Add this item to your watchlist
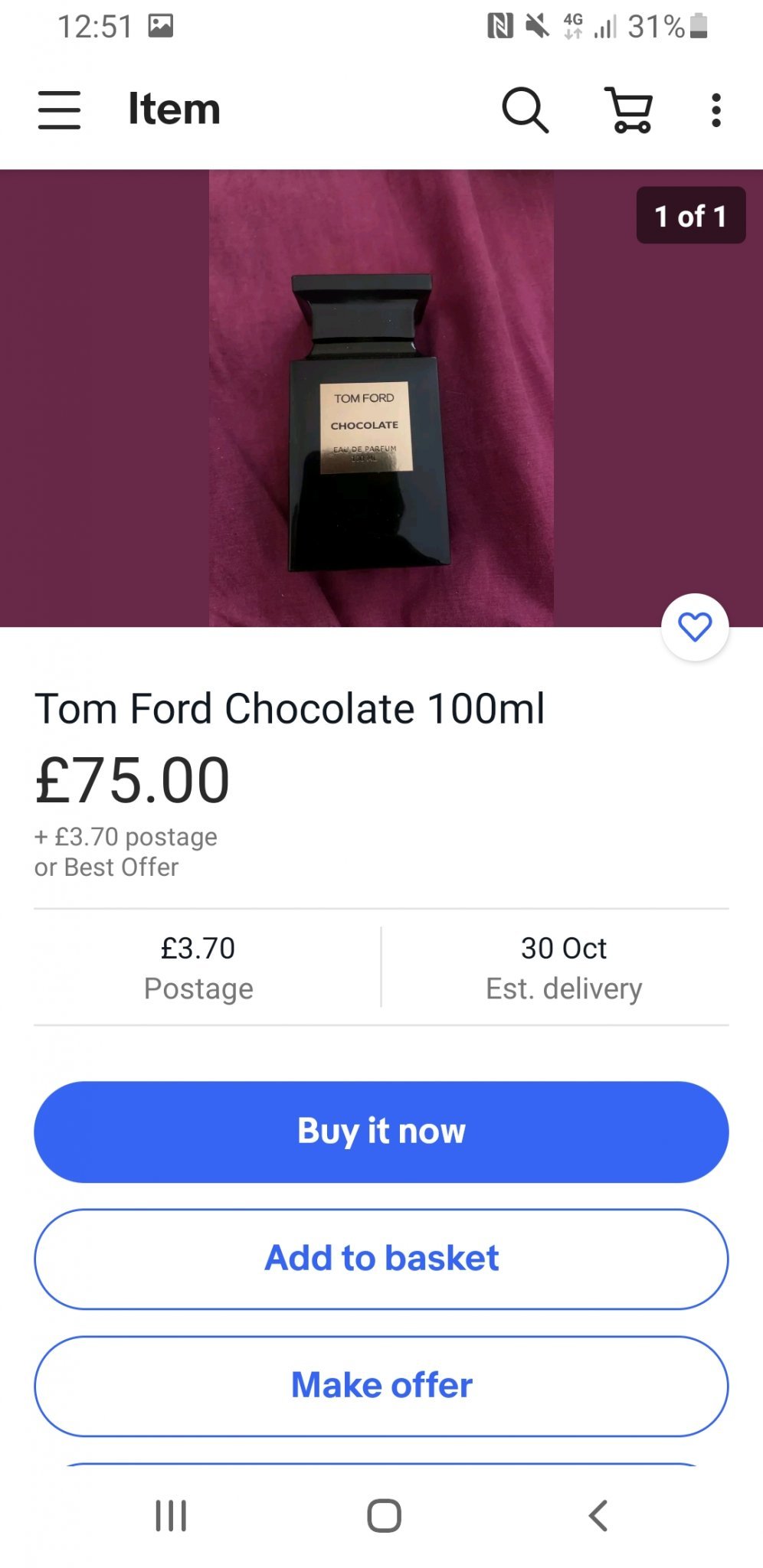The height and width of the screenshot is (1568, 763). (x=695, y=627)
